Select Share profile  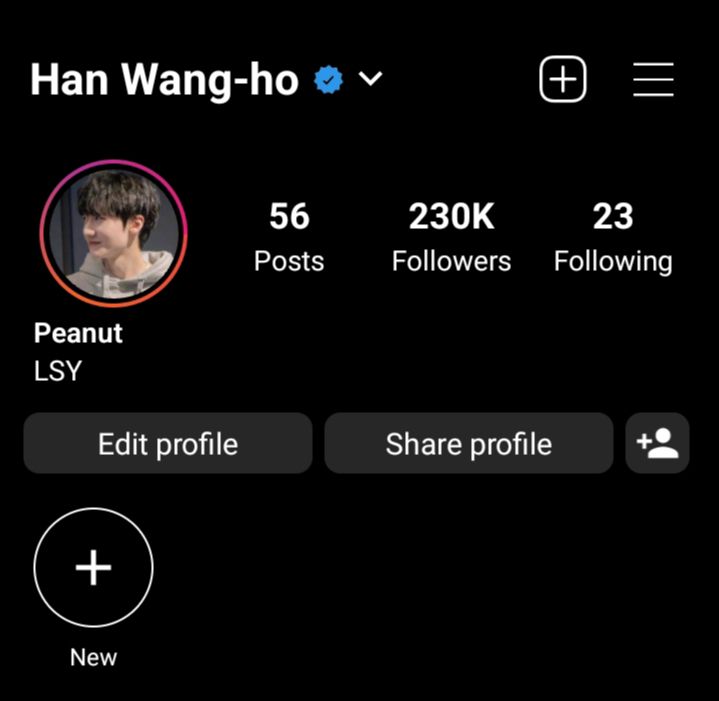(468, 443)
